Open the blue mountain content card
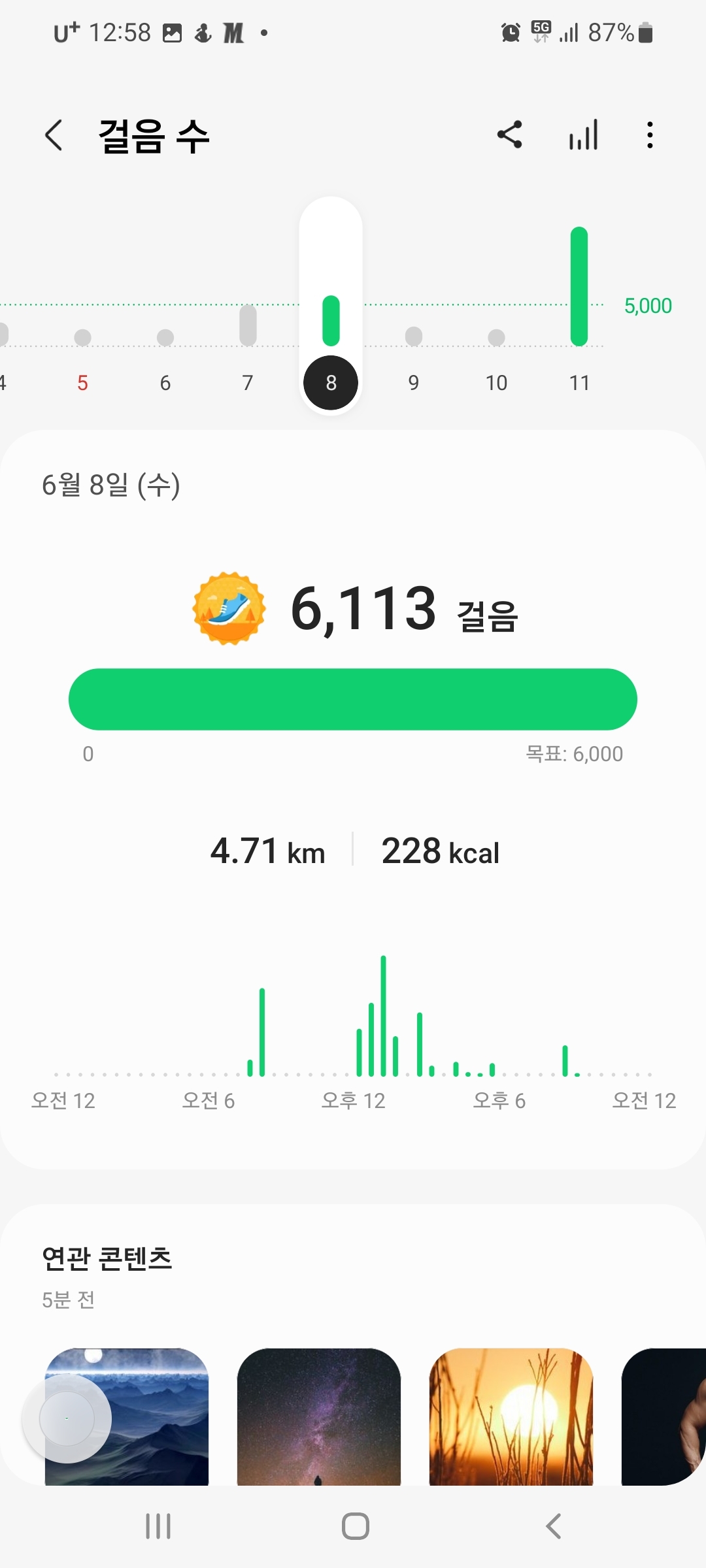 click(150, 1416)
